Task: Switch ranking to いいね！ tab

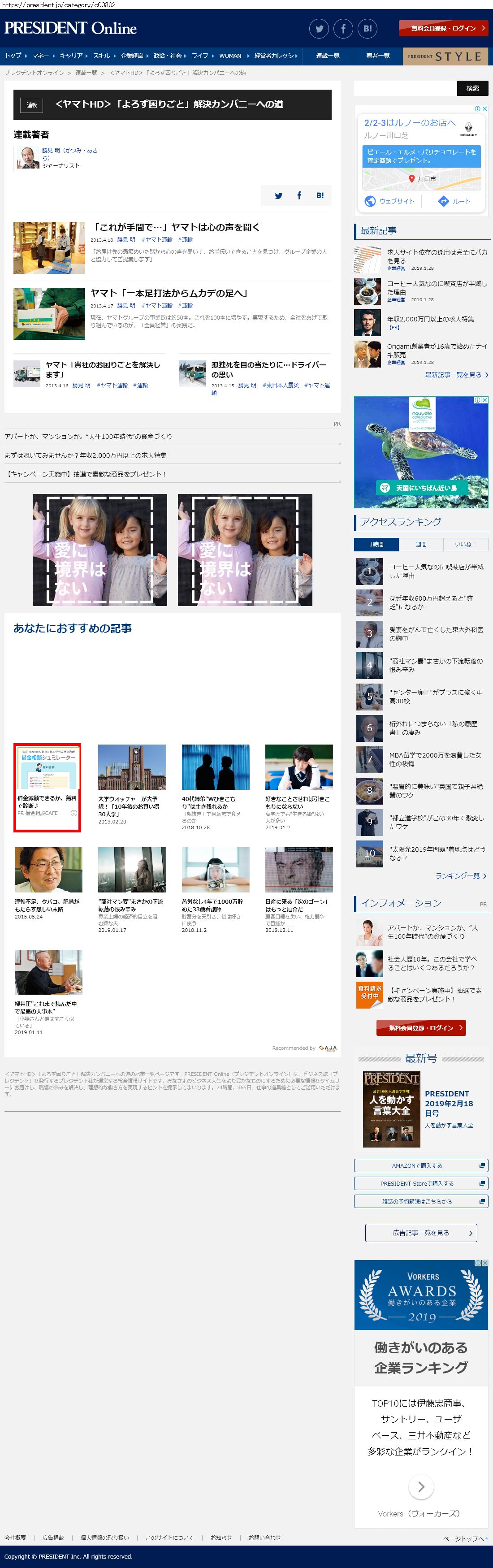Action: point(466,544)
